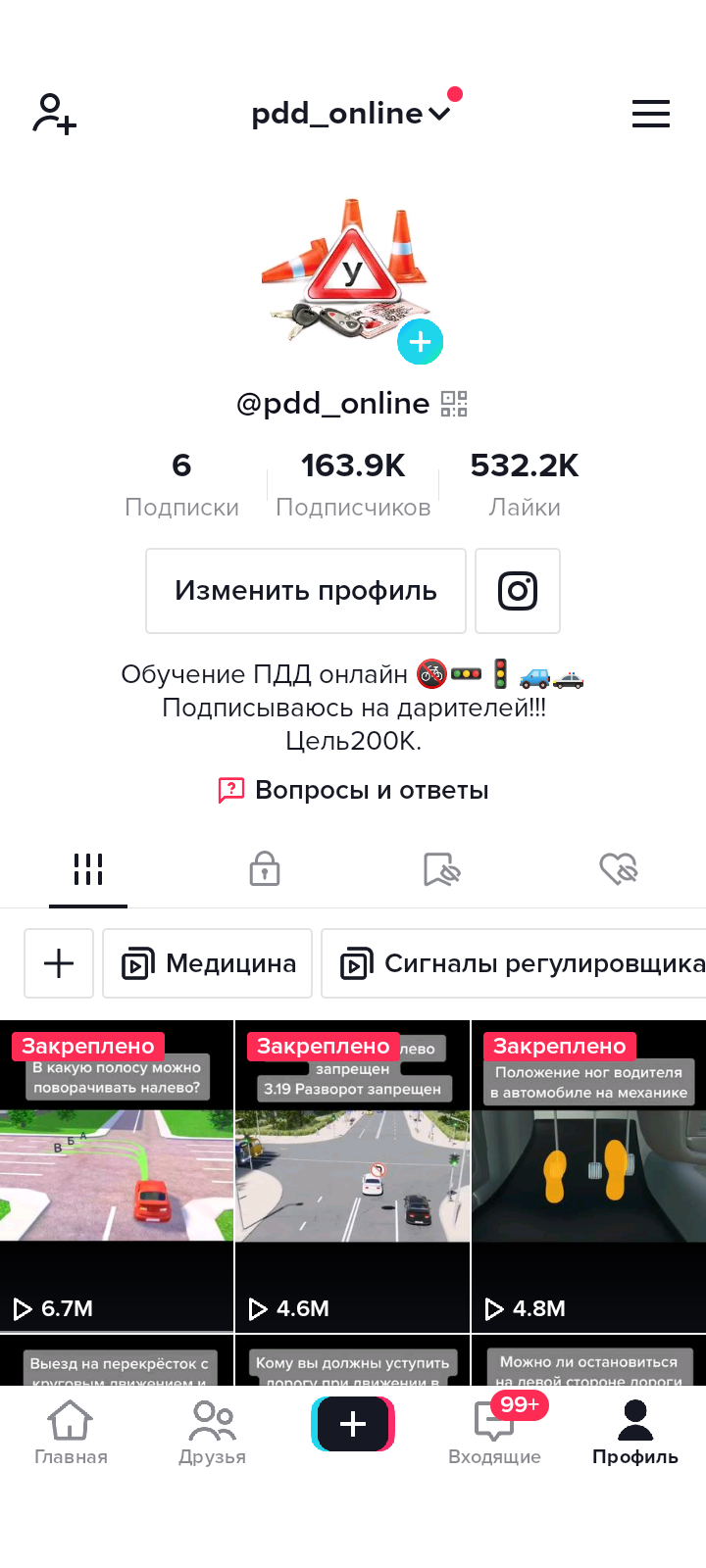Switch to the private videos tab

pyautogui.click(x=265, y=868)
